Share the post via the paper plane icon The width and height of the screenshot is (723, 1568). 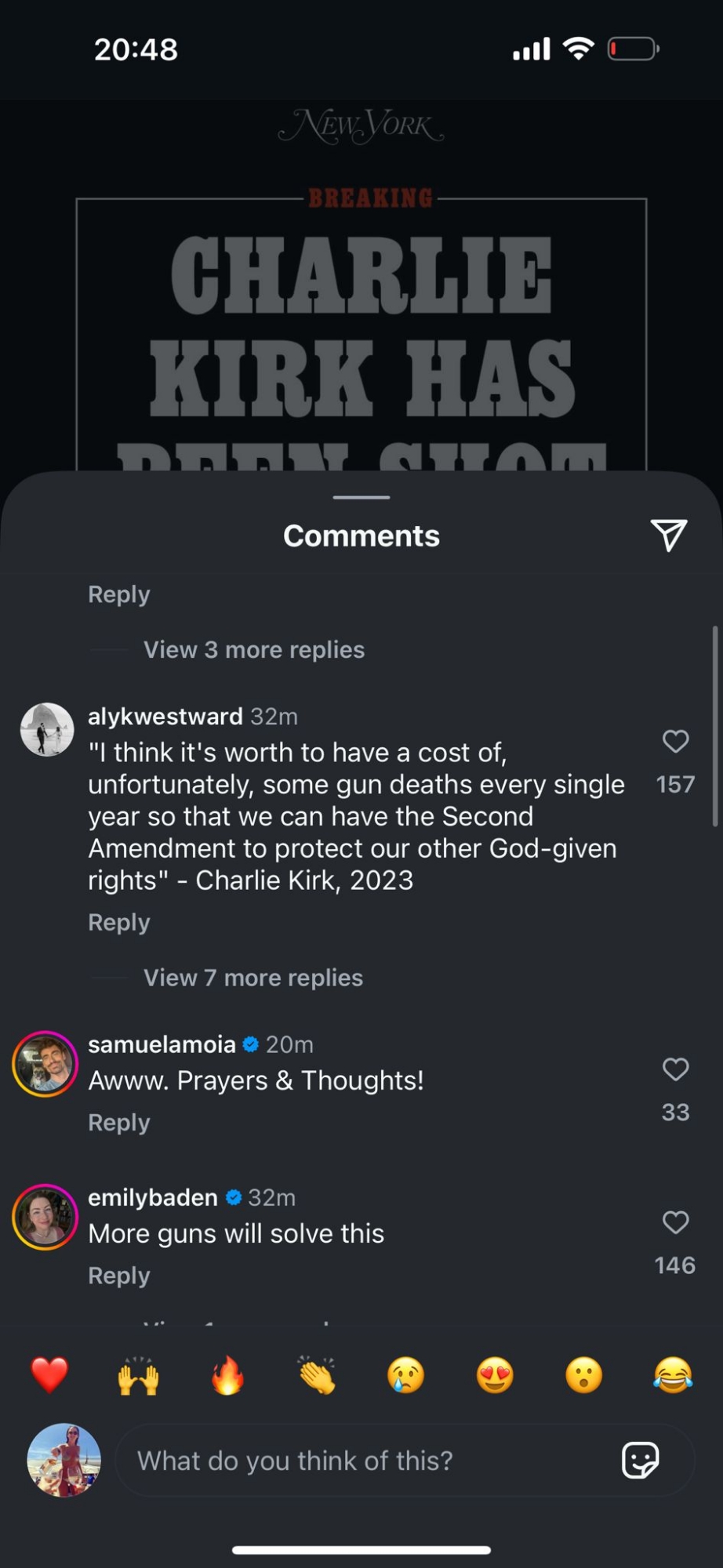[668, 535]
